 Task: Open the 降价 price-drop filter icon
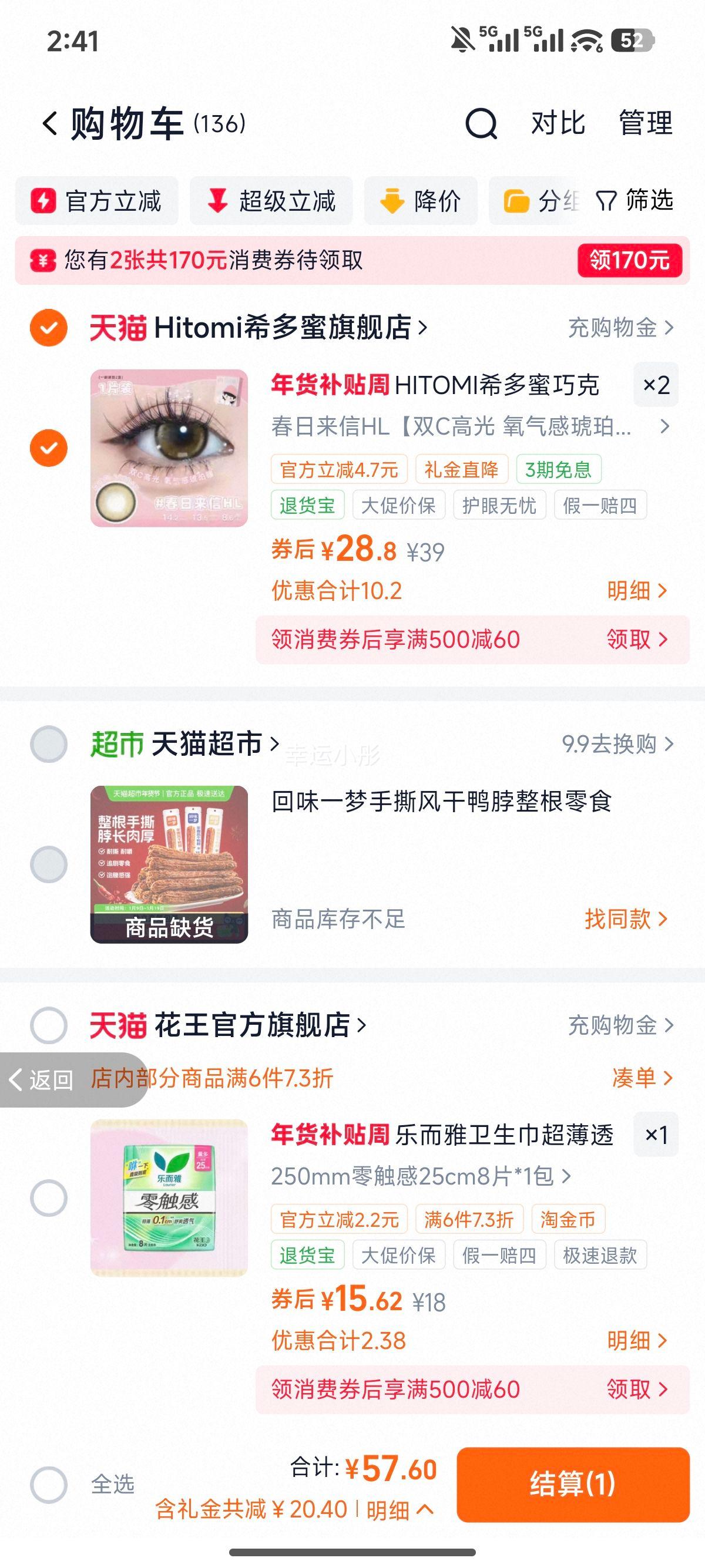click(392, 200)
